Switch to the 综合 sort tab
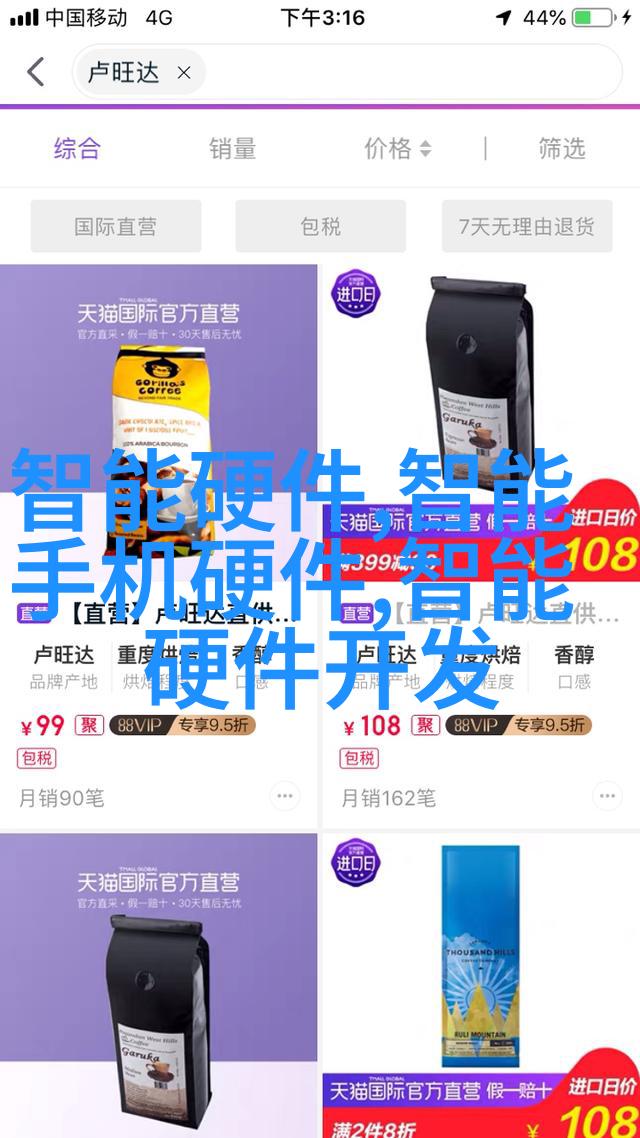This screenshot has height=1138, width=640. (x=77, y=149)
